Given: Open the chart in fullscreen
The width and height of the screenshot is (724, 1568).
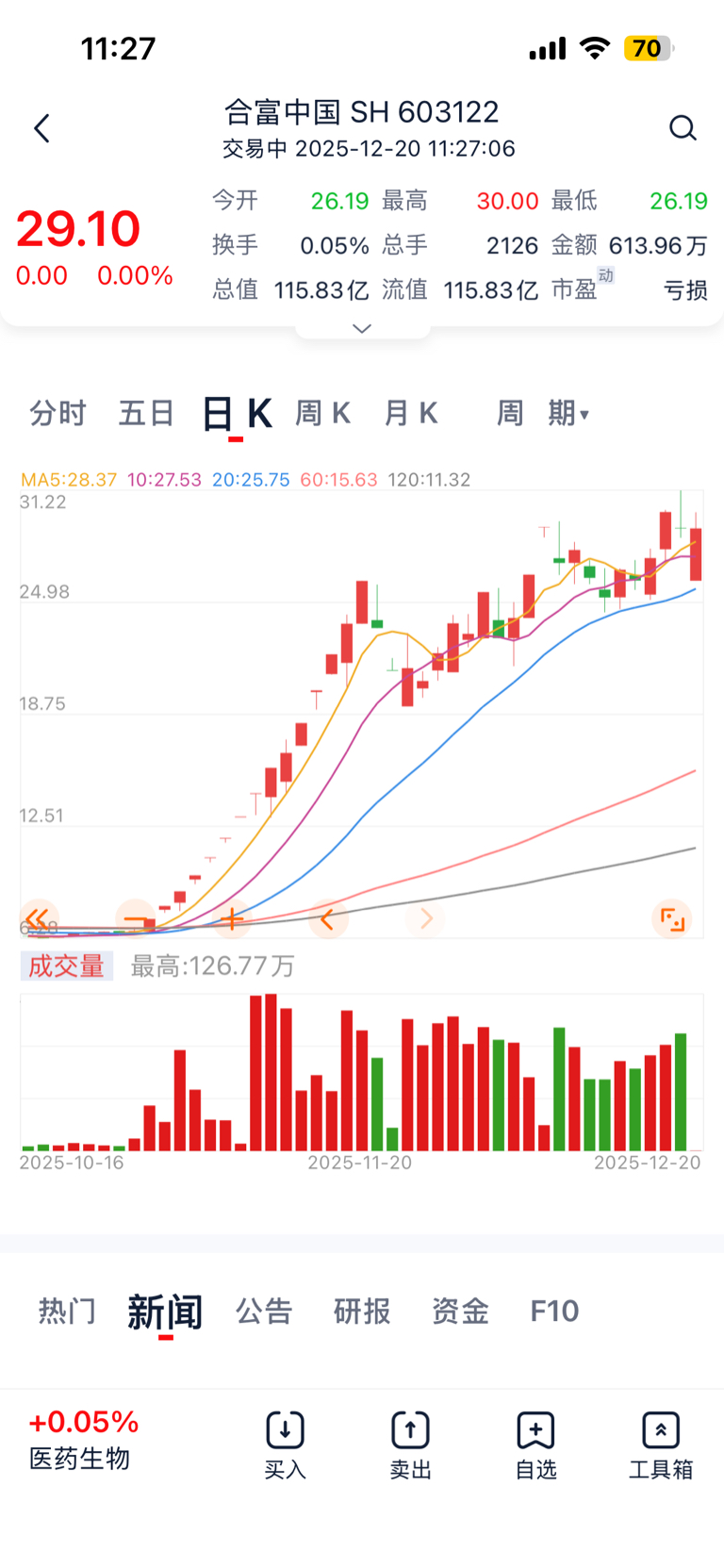Looking at the screenshot, I should (x=672, y=918).
